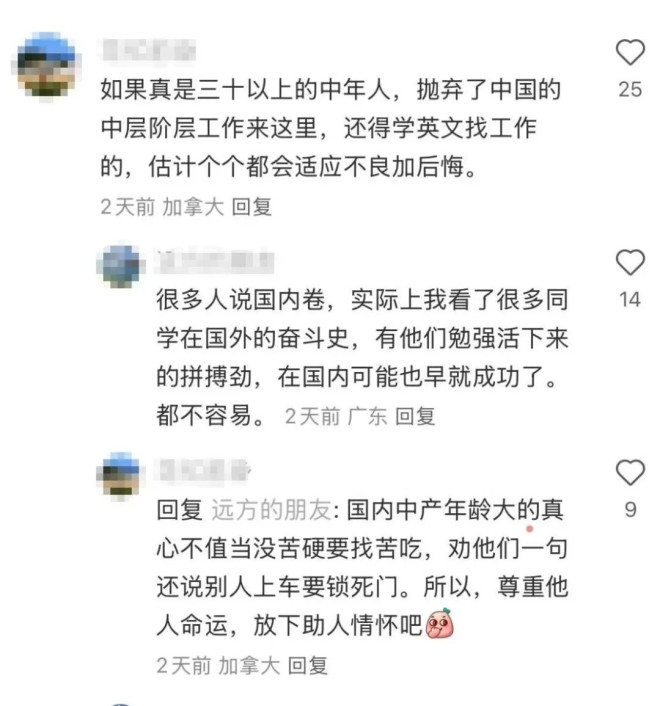
Task: Open avatar of the 三十以上 comment author
Action: coord(49,64)
